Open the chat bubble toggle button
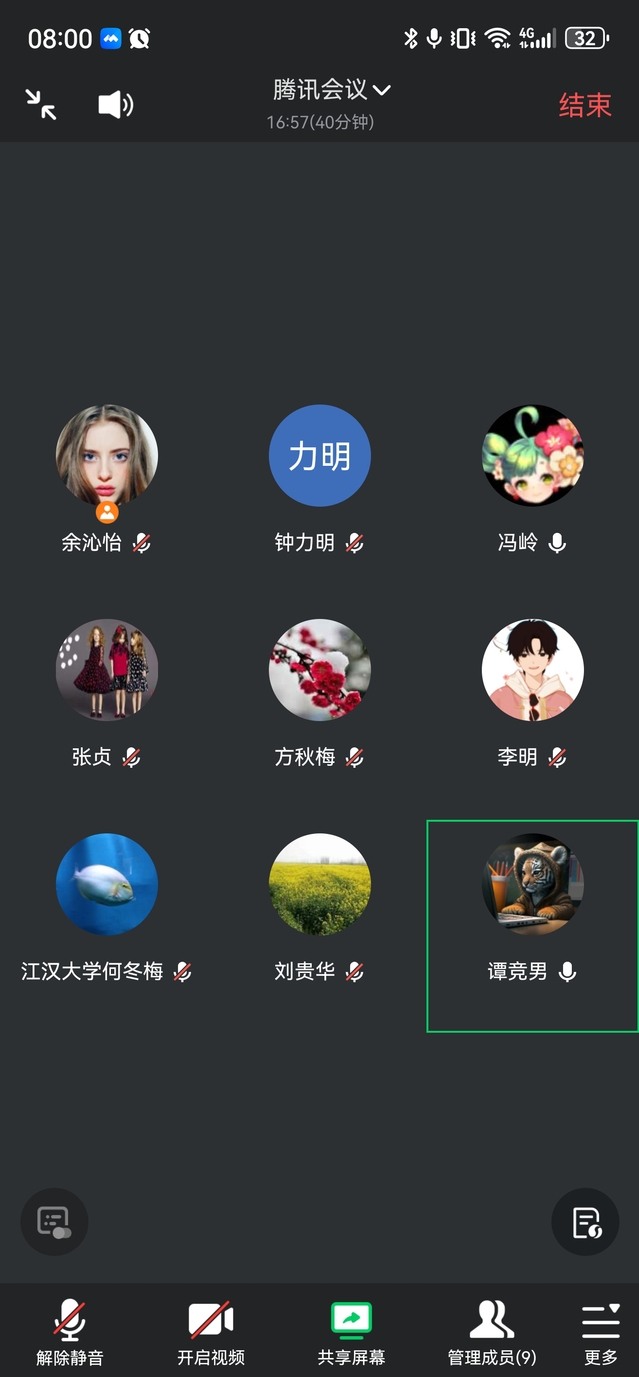639x1377 pixels. pos(54,1222)
